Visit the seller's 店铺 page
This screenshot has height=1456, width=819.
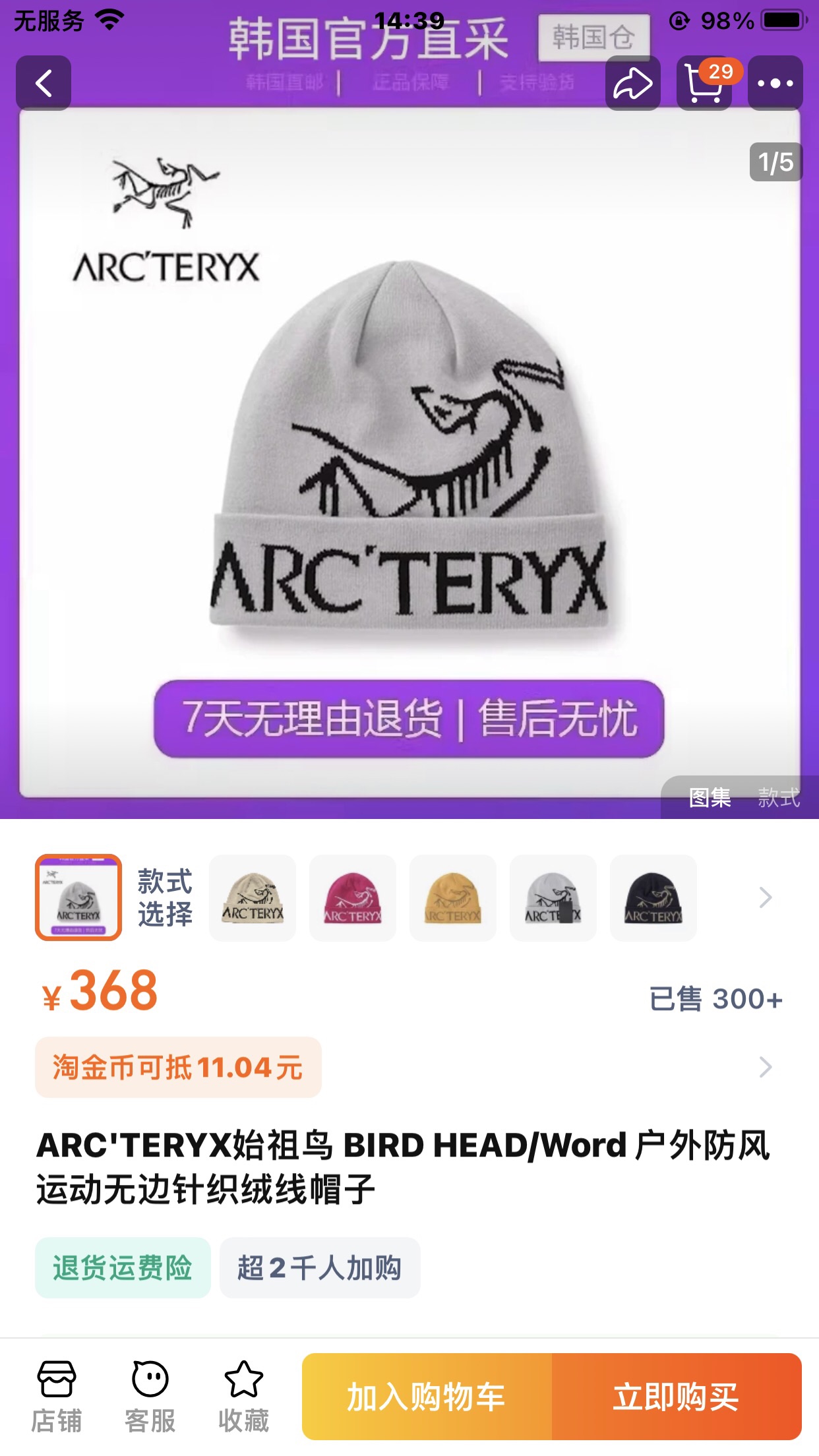click(x=57, y=1395)
